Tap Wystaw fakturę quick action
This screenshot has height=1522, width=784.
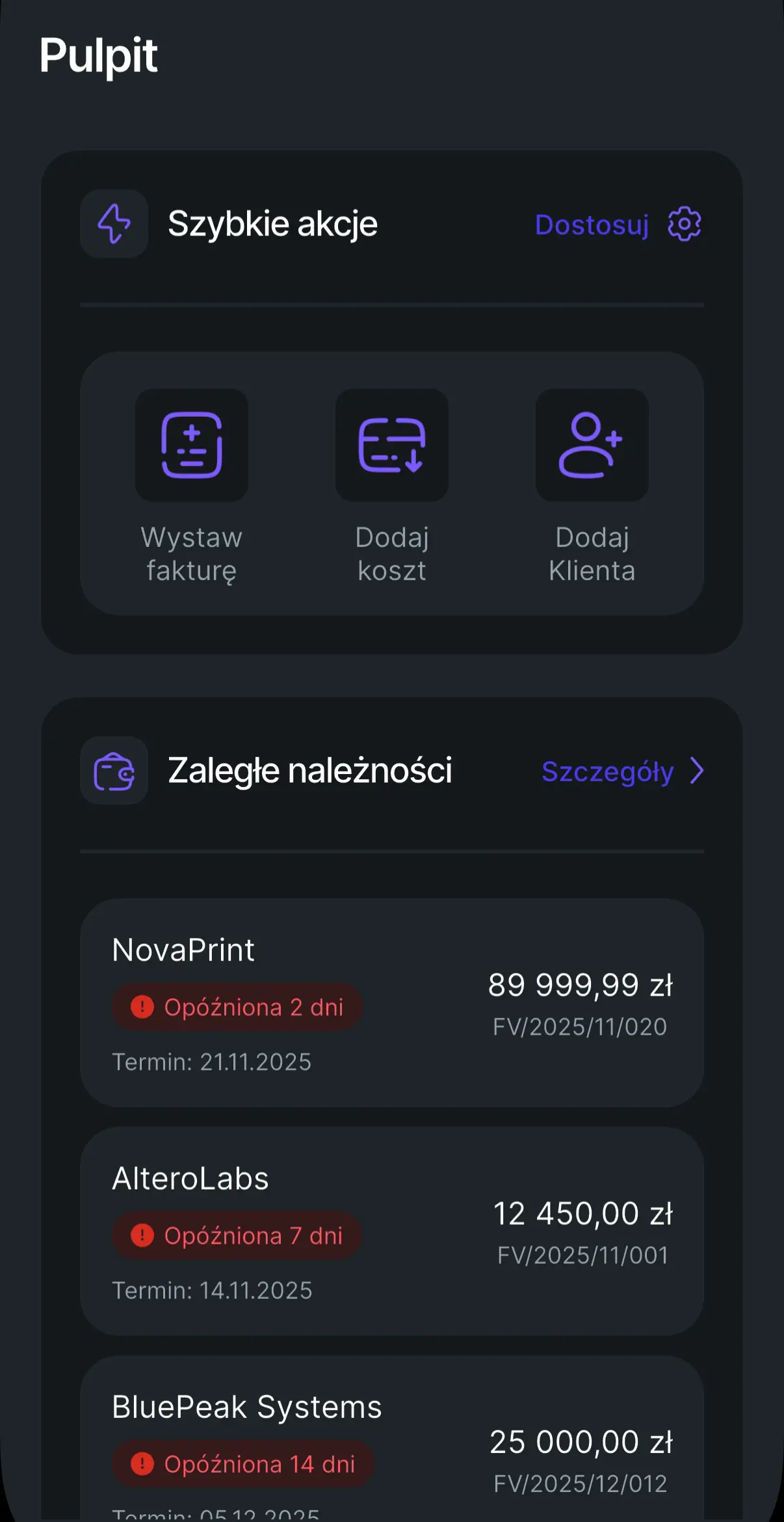pyautogui.click(x=192, y=485)
